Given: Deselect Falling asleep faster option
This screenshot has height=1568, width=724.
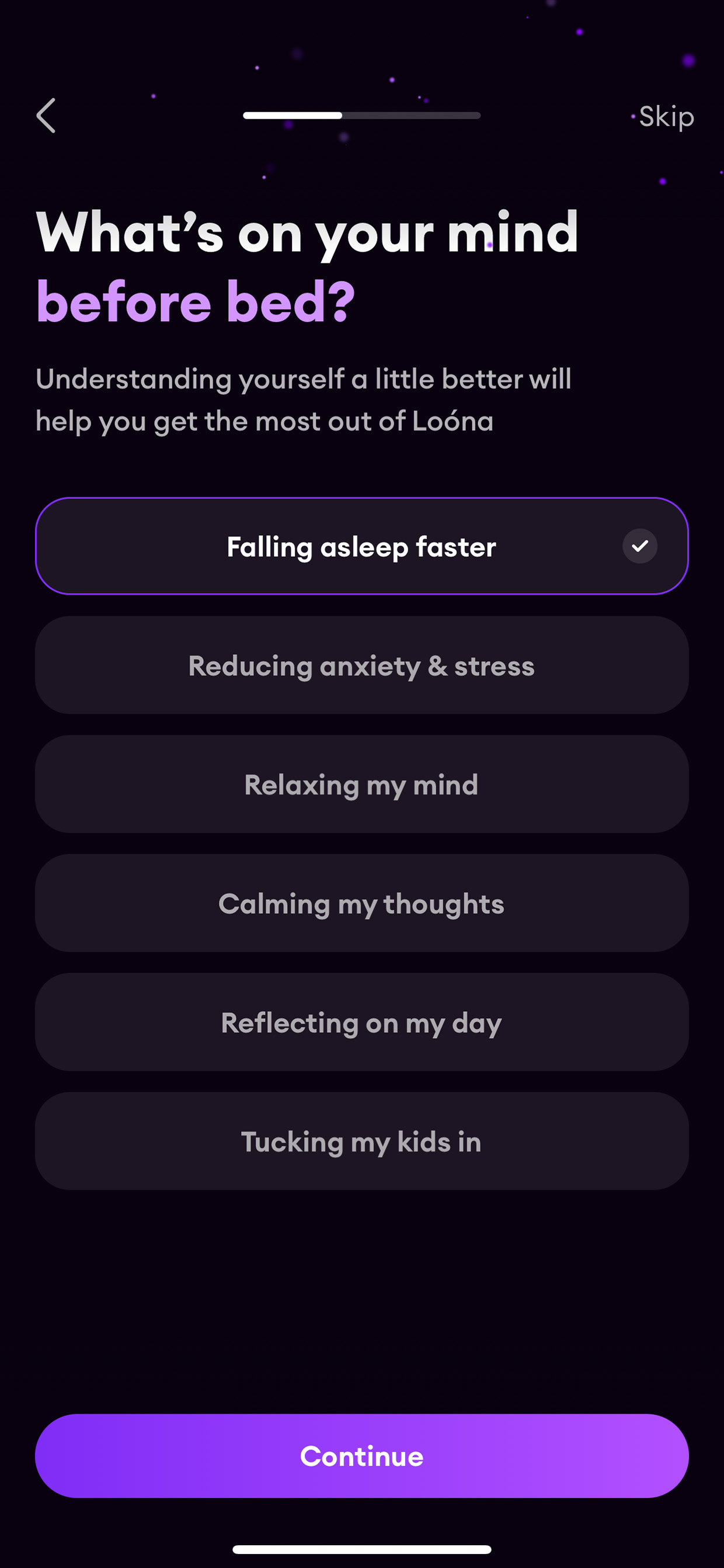Looking at the screenshot, I should tap(361, 546).
